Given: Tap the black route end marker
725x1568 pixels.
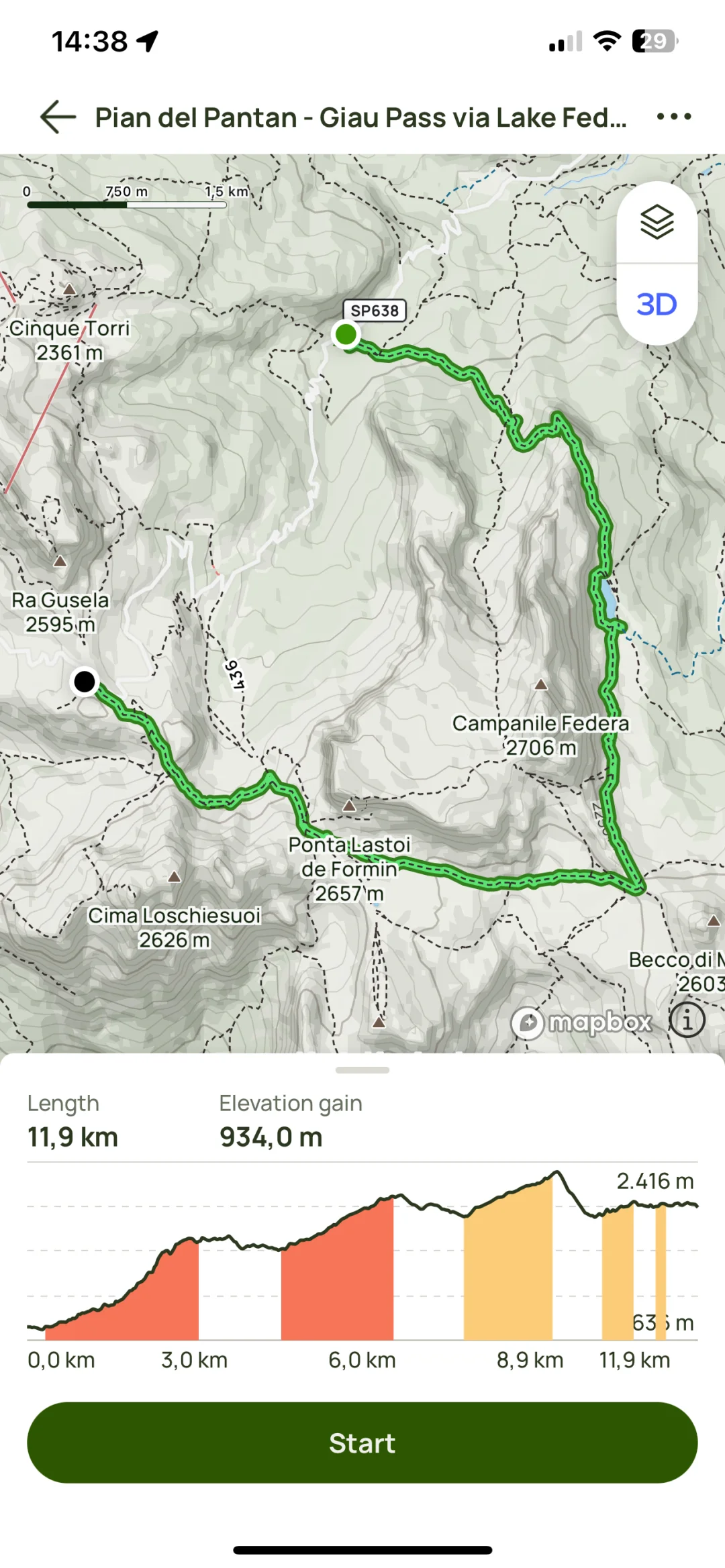Looking at the screenshot, I should click(x=85, y=682).
